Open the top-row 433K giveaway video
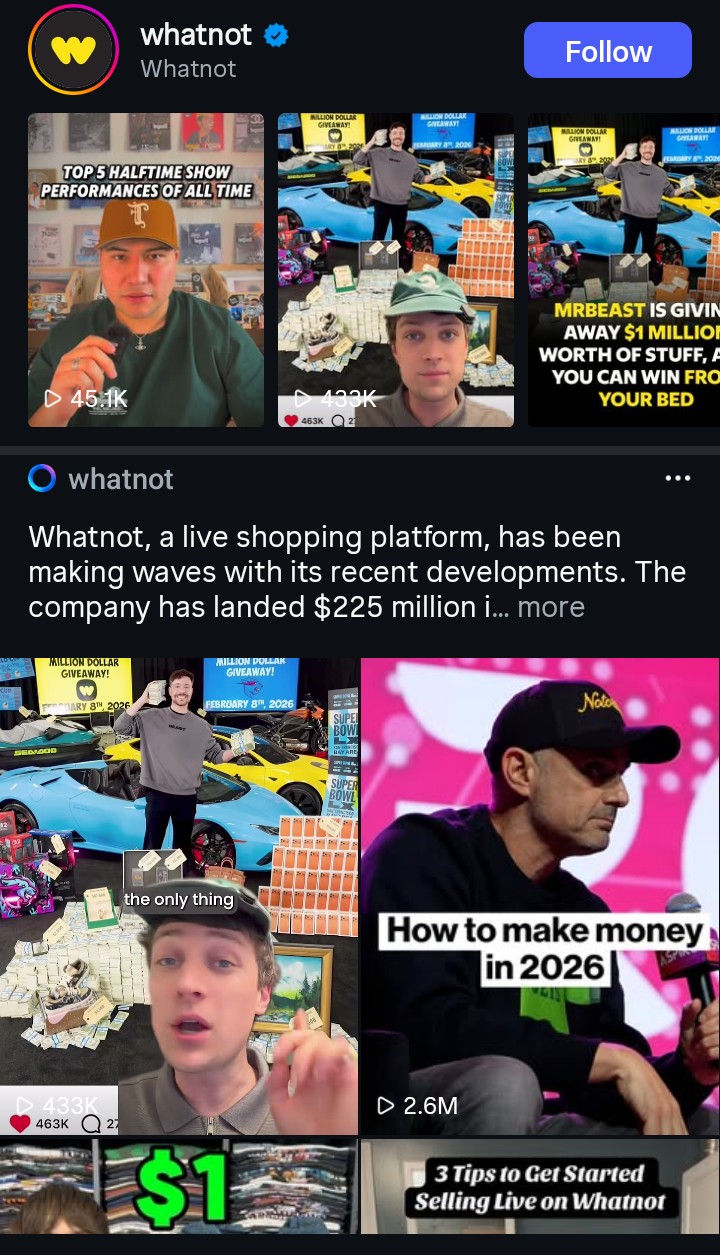 pyautogui.click(x=396, y=270)
